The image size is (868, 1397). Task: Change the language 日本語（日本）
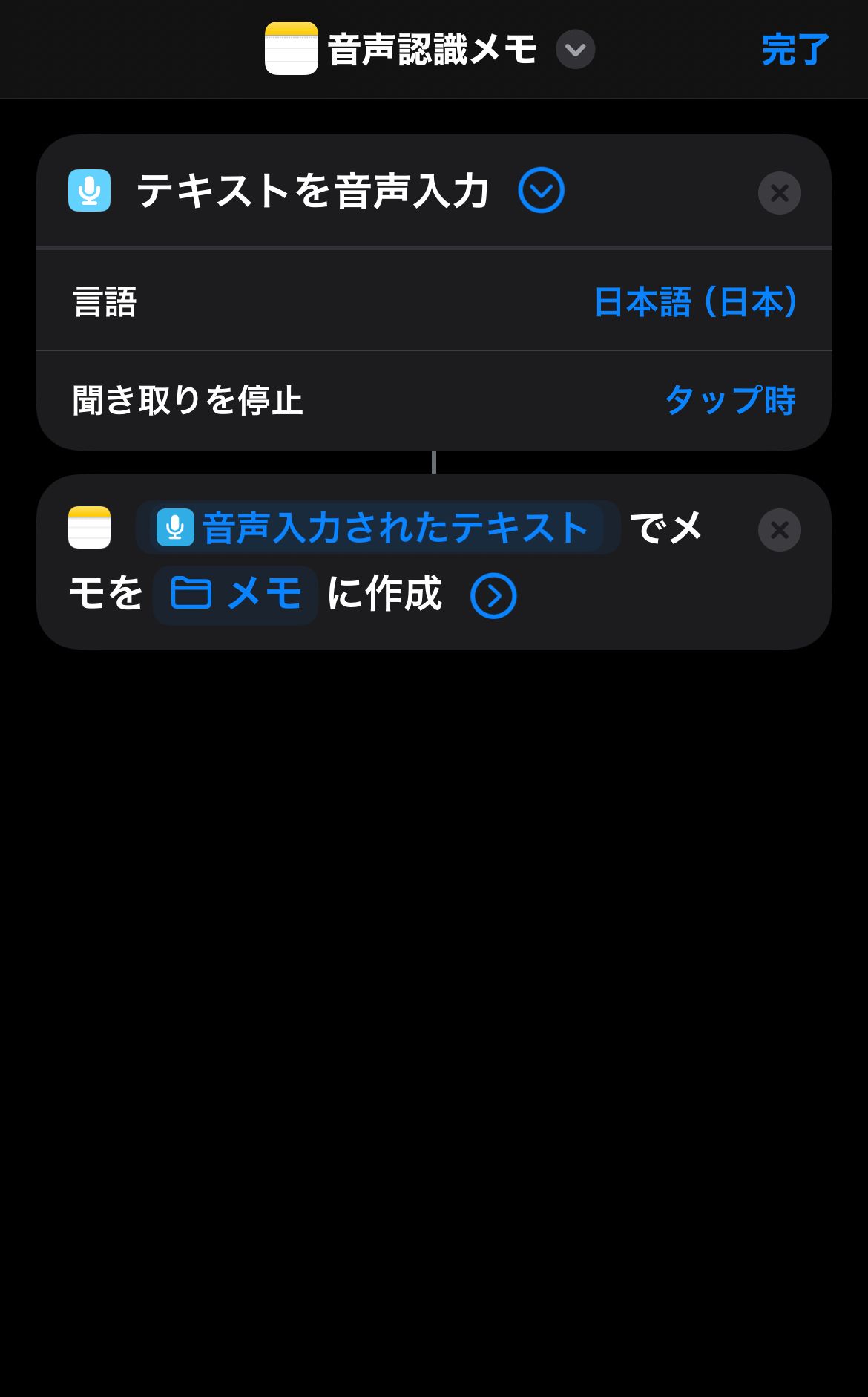pyautogui.click(x=695, y=302)
